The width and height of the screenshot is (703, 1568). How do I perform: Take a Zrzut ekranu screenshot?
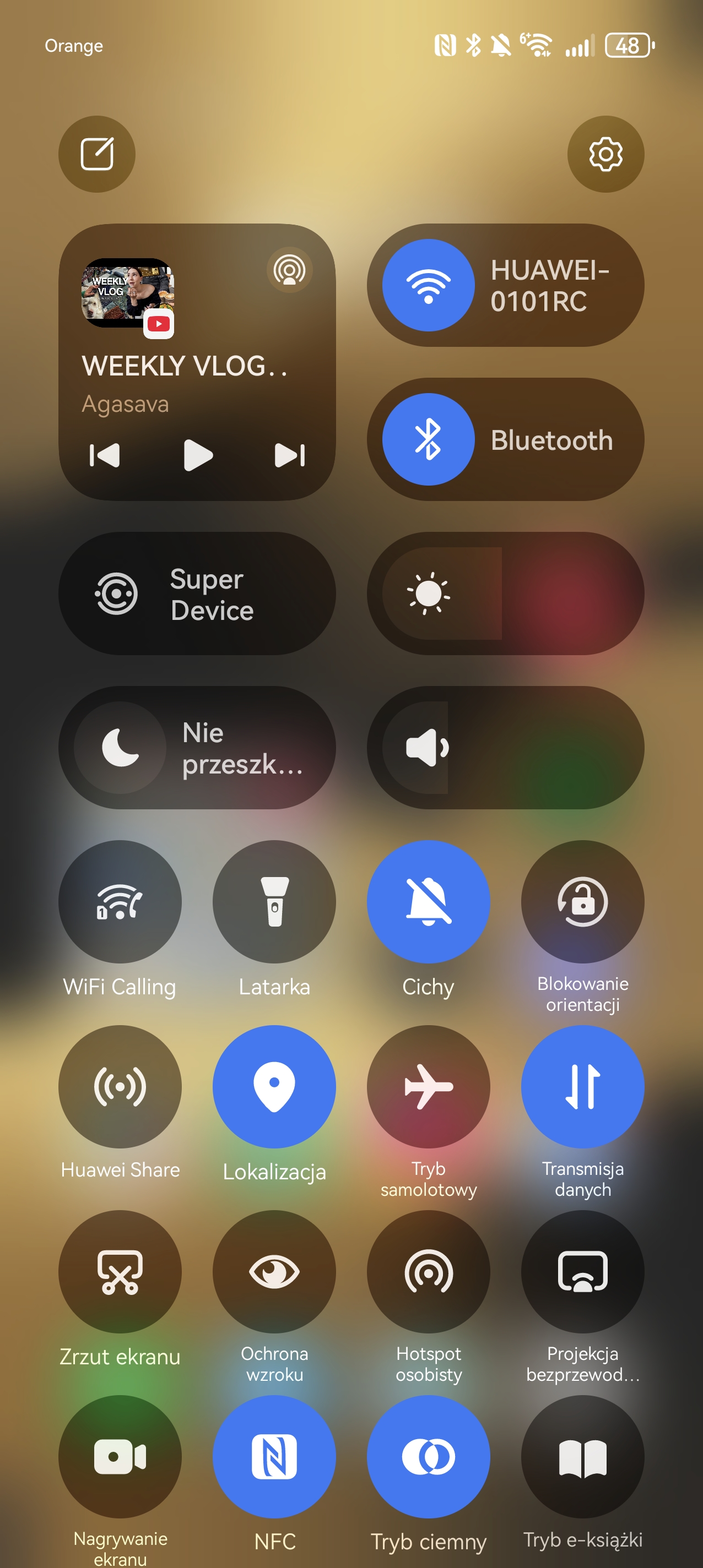120,1272
